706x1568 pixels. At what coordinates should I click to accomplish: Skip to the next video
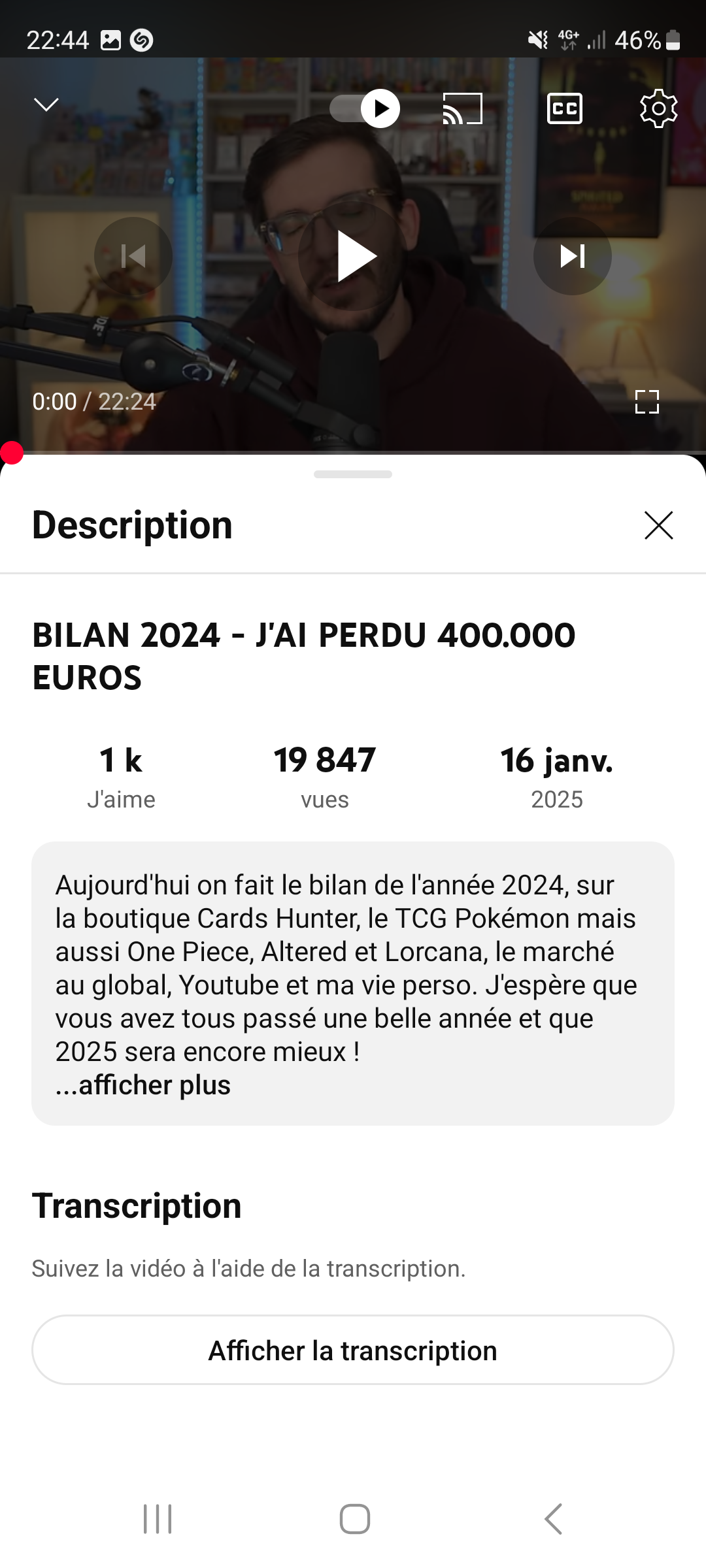pyautogui.click(x=573, y=256)
